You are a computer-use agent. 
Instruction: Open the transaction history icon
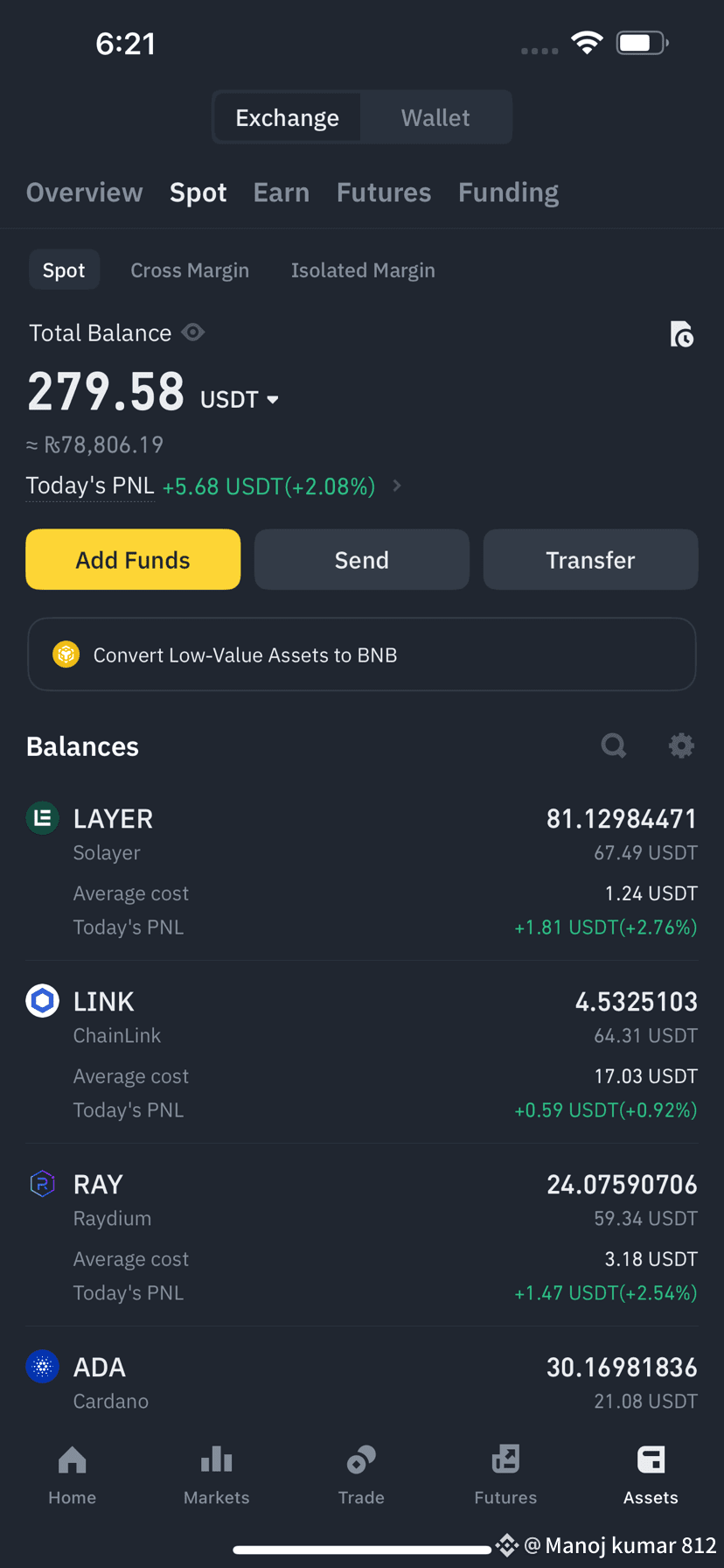(x=682, y=334)
